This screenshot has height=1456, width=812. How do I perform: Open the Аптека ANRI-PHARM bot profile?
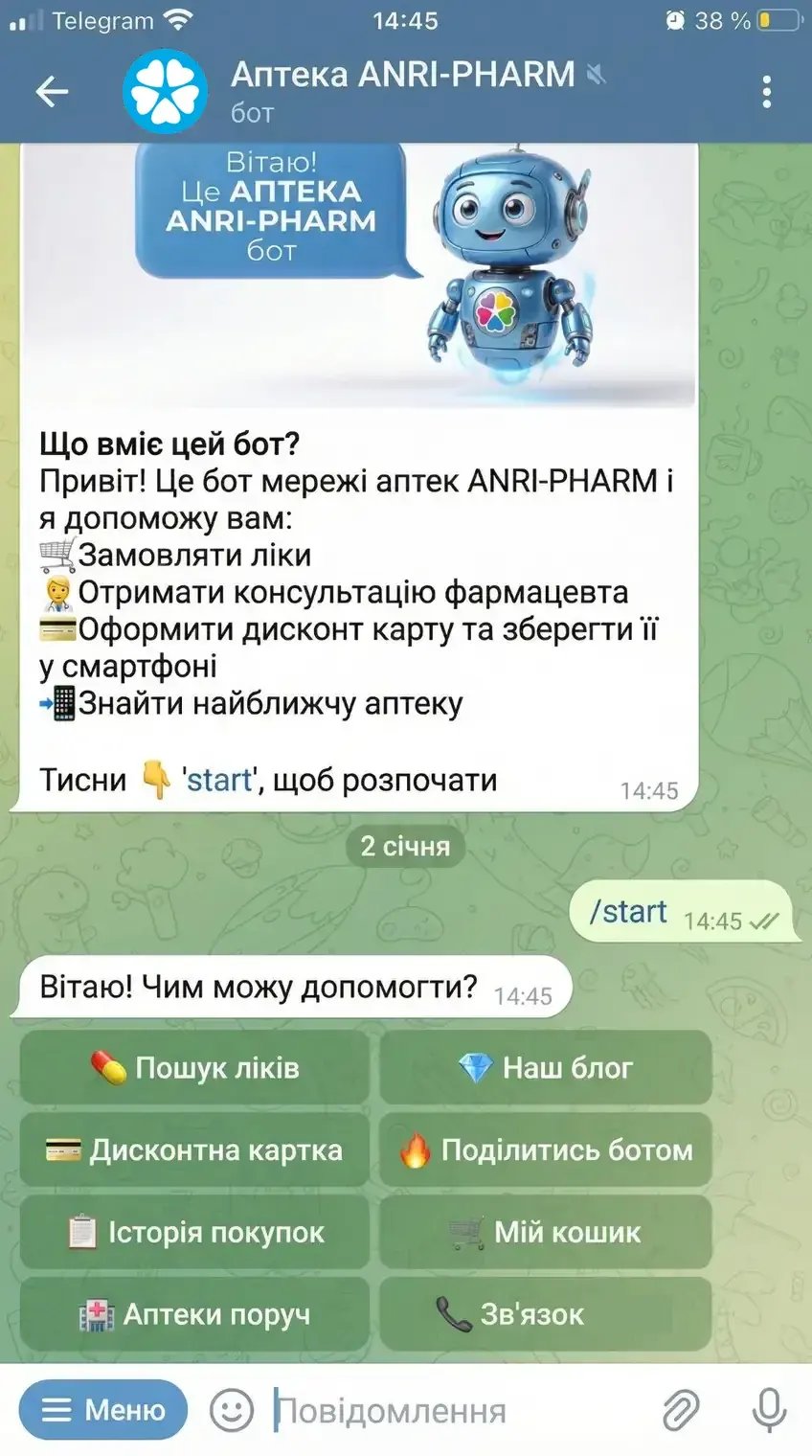(402, 90)
